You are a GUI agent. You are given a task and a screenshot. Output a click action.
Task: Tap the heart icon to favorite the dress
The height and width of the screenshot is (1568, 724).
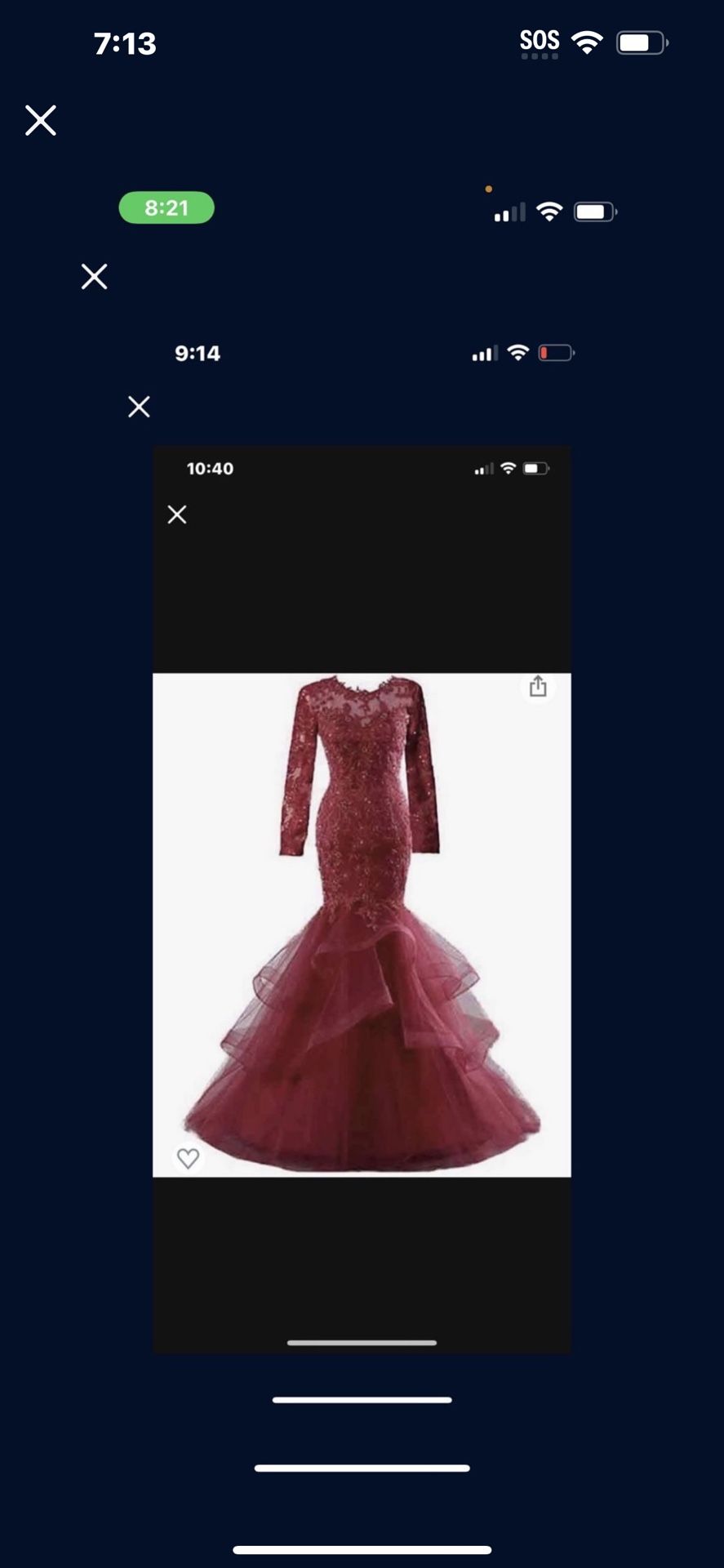coord(188,1158)
